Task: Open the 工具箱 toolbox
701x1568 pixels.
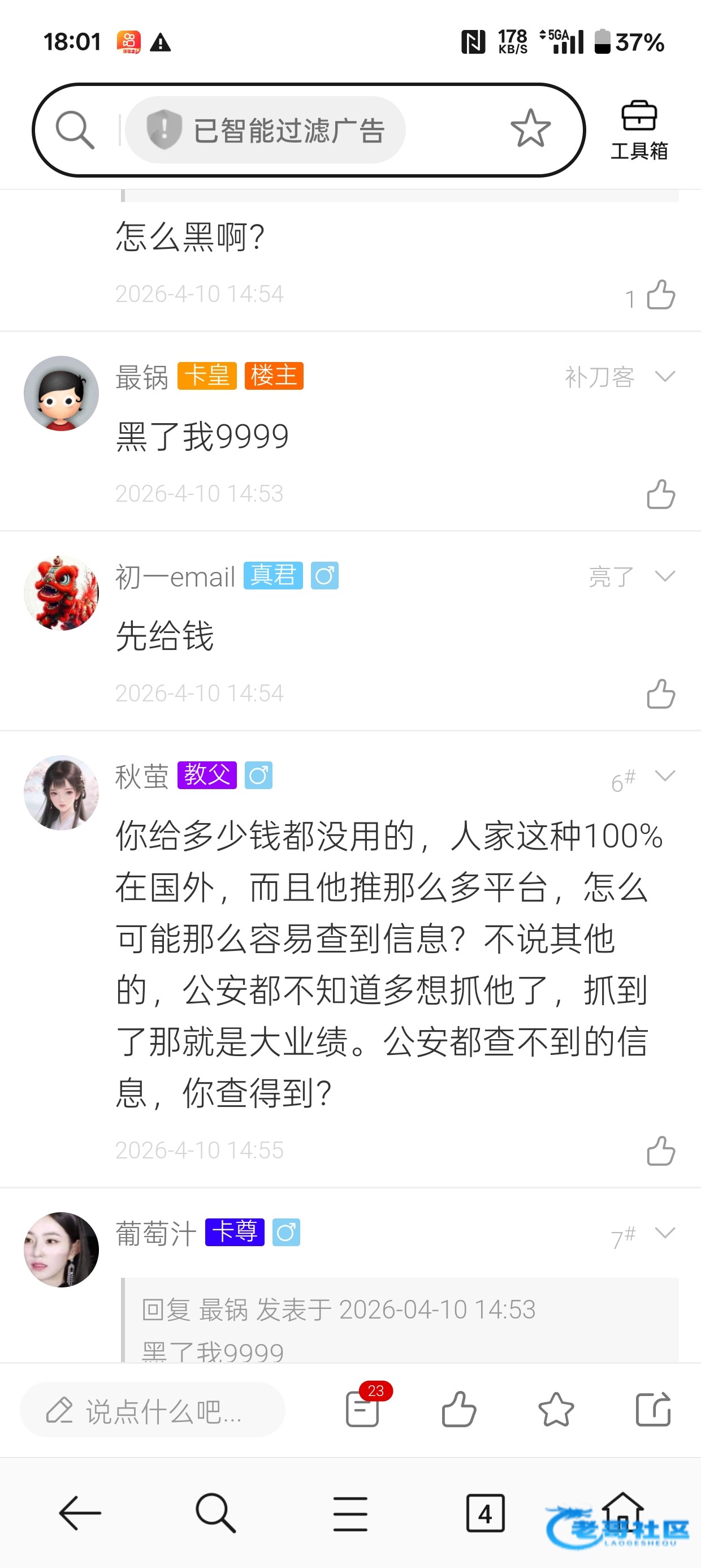Action: point(639,130)
